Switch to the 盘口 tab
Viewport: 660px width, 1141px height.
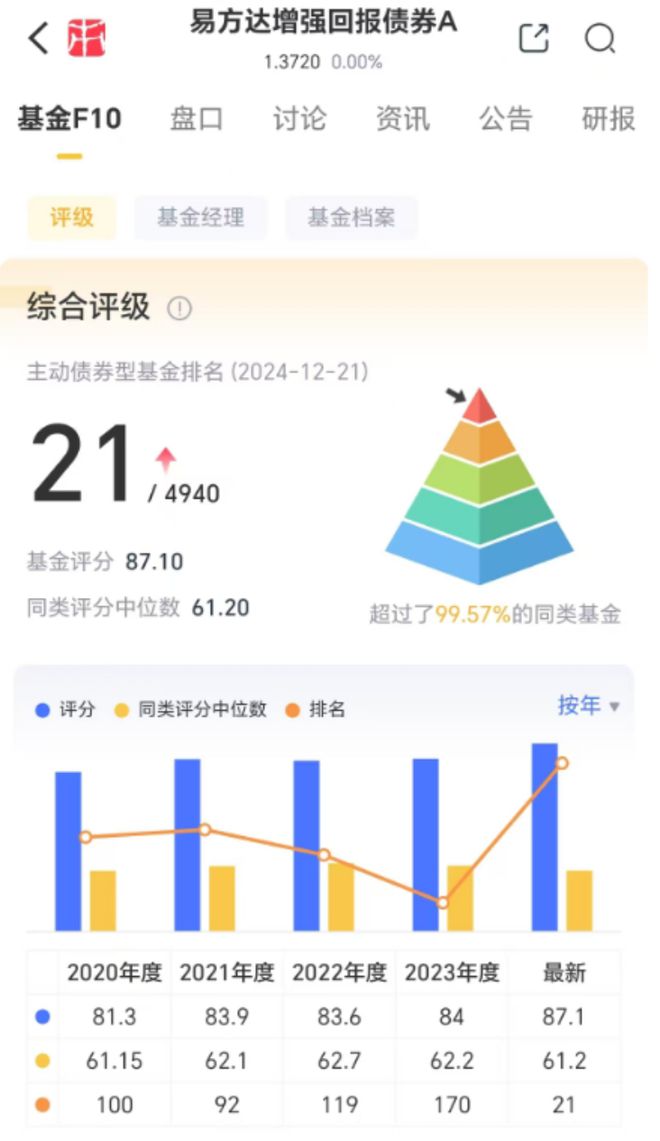click(x=196, y=119)
